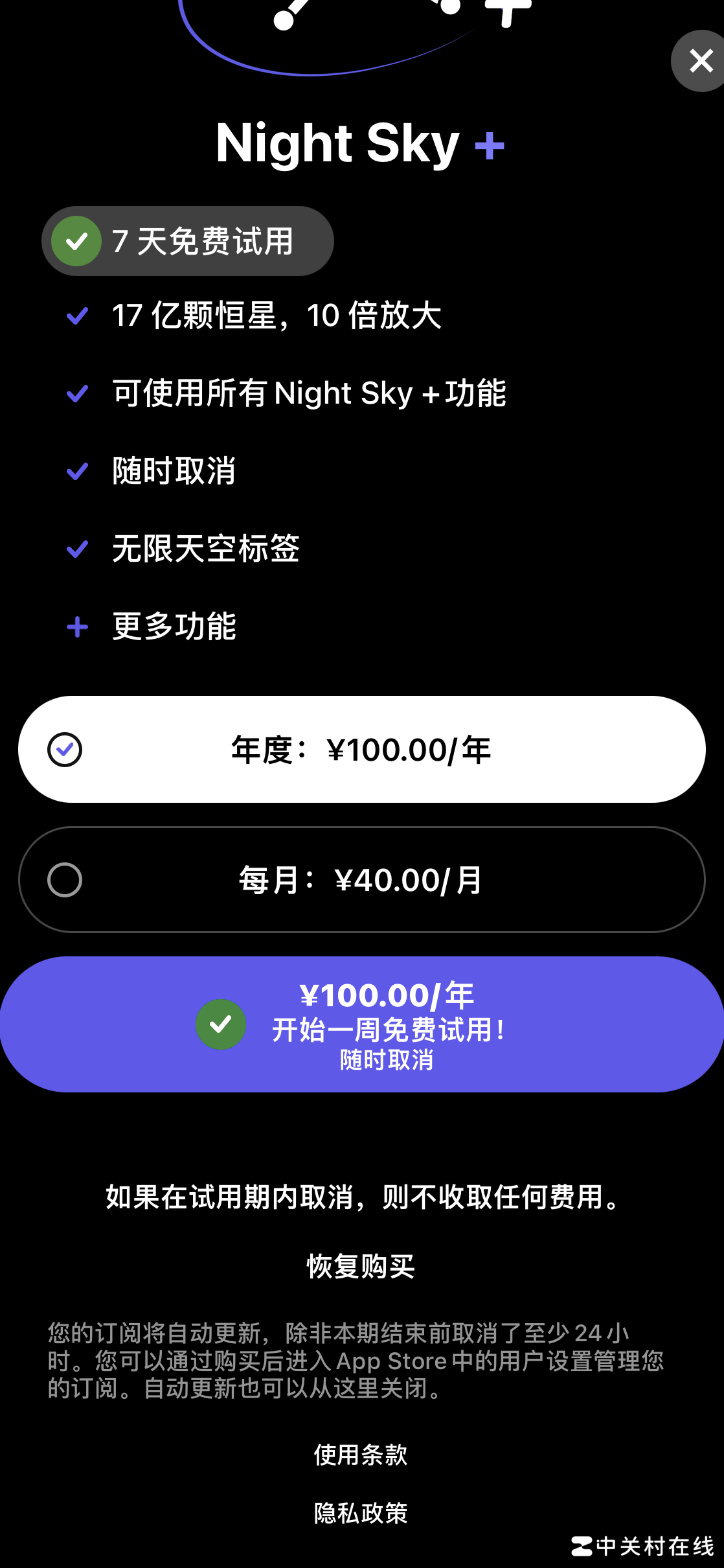
Task: Choose the monthly ¥40.00/月 plan
Action: (361, 880)
